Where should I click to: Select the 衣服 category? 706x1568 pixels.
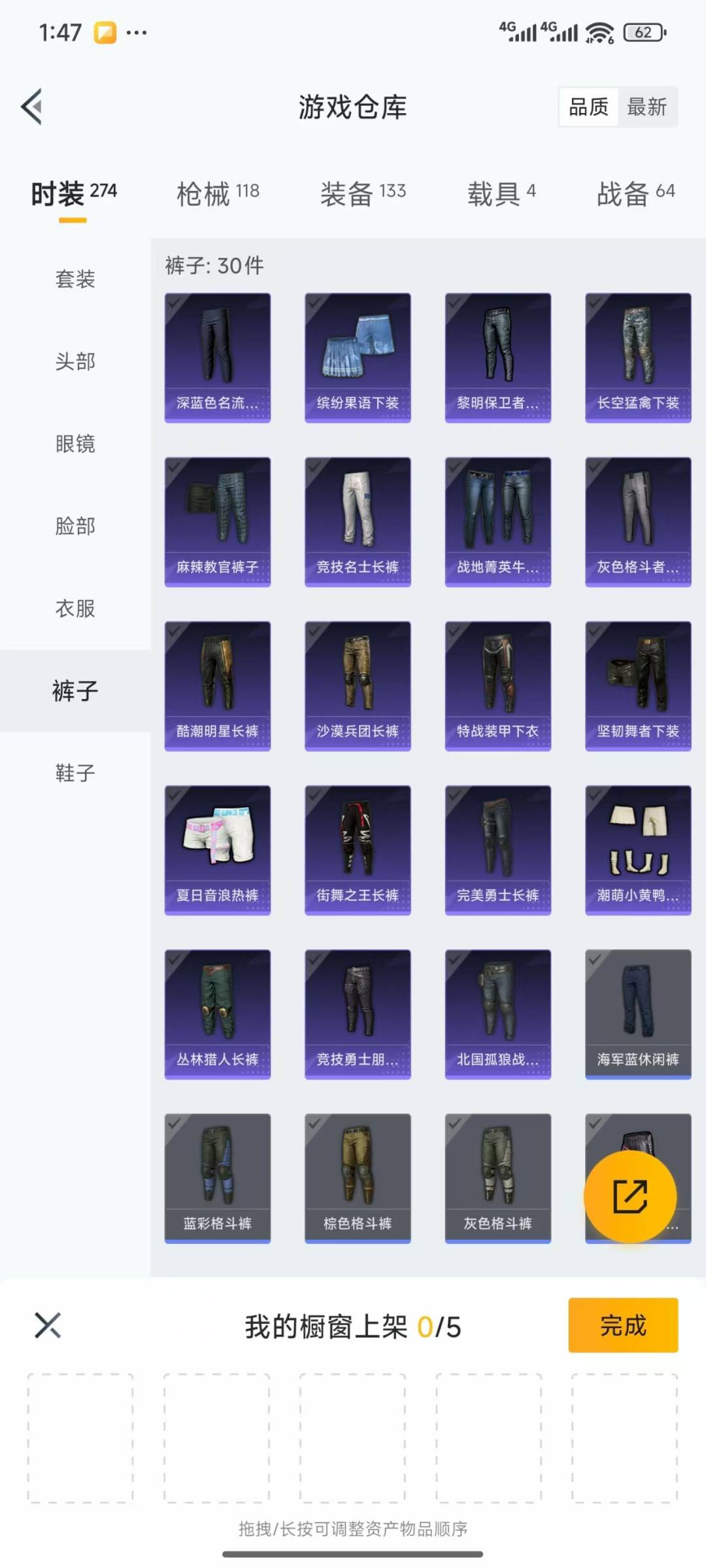click(x=75, y=608)
